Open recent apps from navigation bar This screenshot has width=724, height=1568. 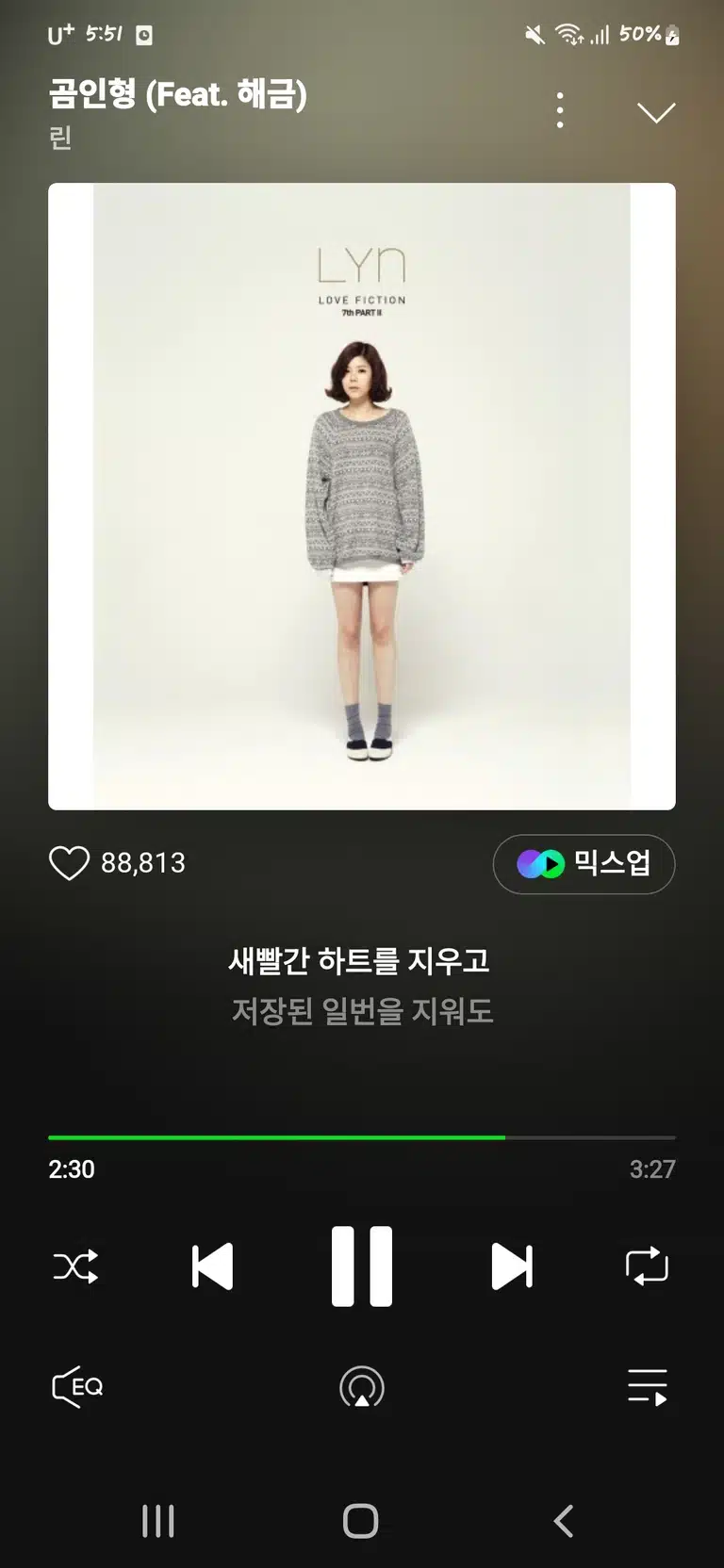pos(158,1521)
